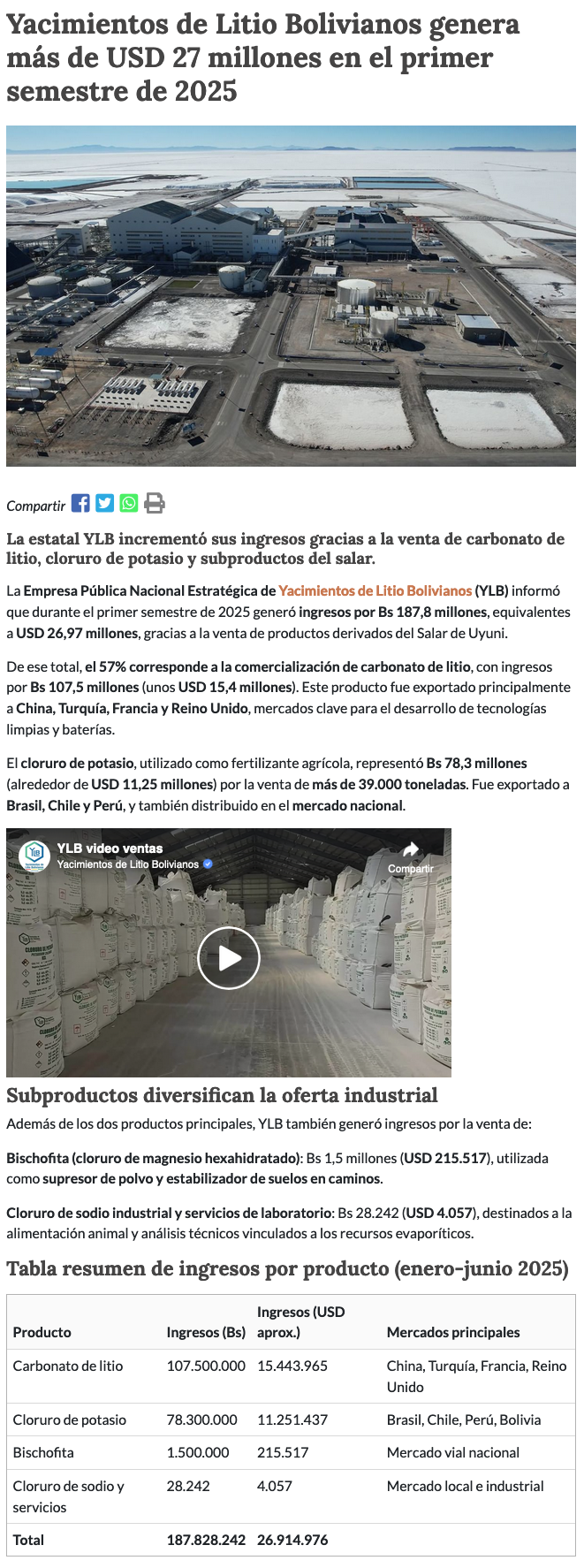Share the article on Facebook
Viewport: 584px width, 1568px height.
(80, 504)
